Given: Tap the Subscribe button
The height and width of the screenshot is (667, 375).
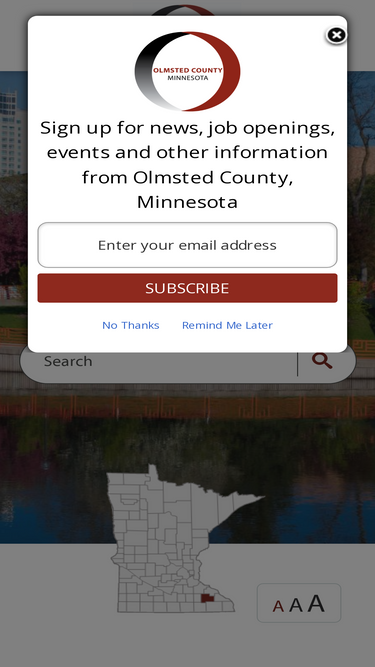Looking at the screenshot, I should 188,288.
